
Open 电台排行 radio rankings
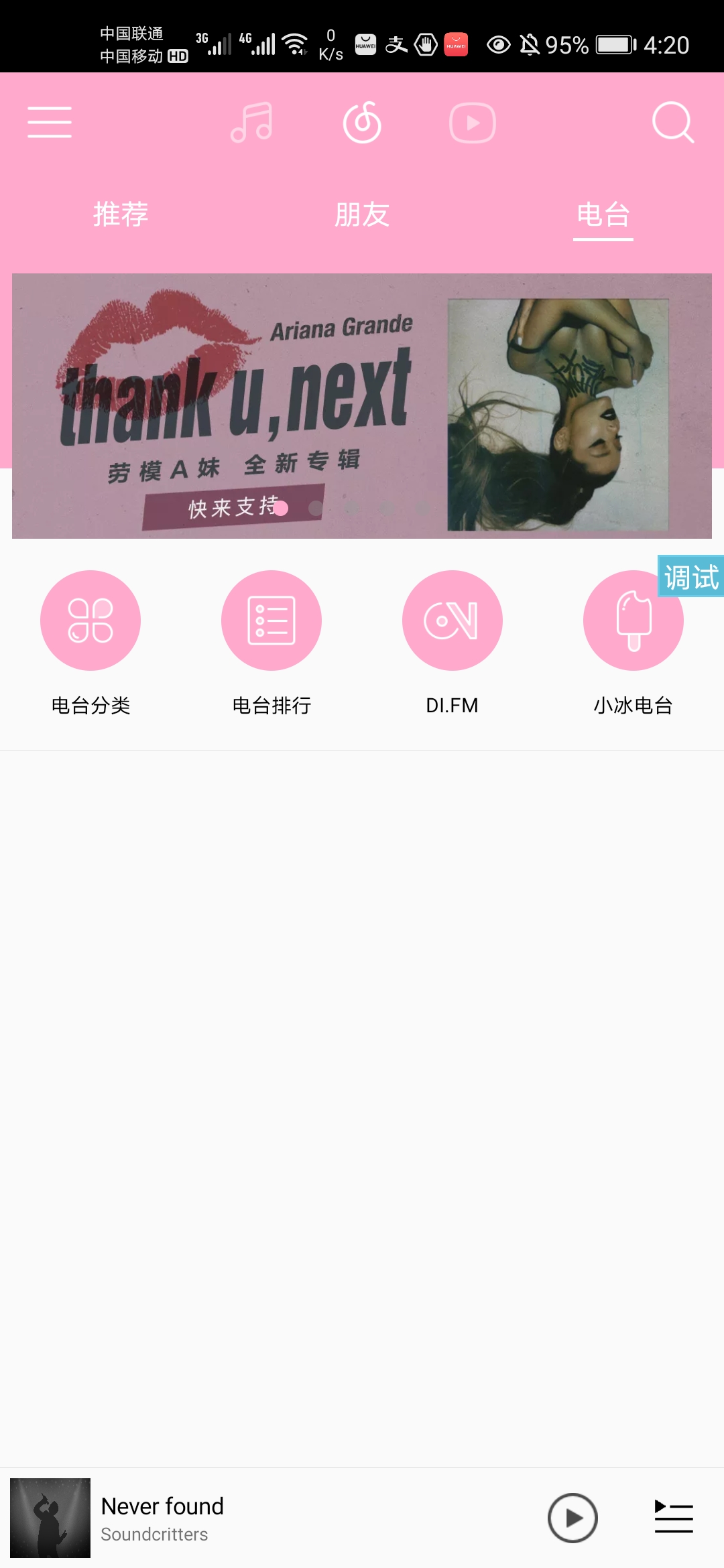(271, 620)
